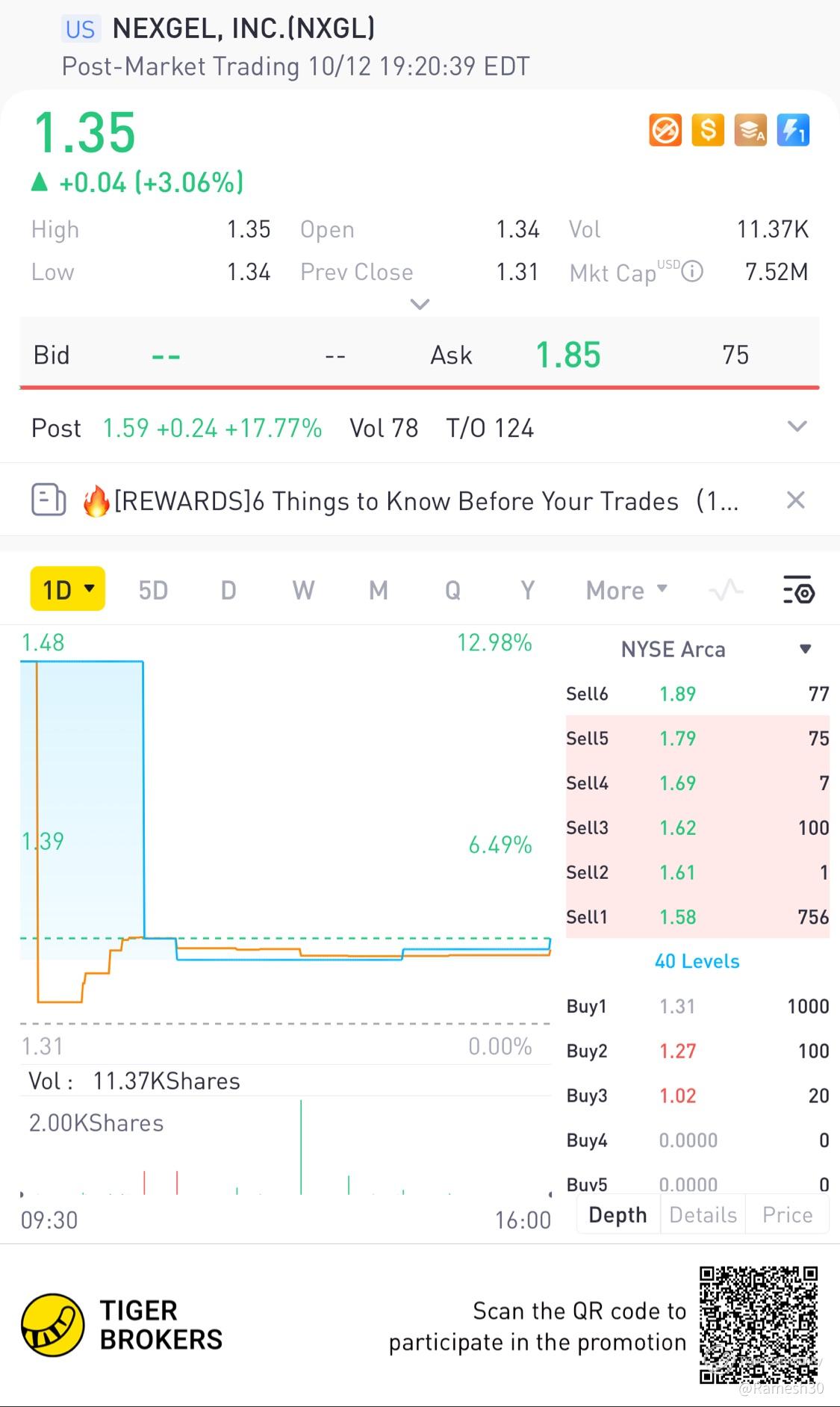This screenshot has height=1407, width=840.
Task: Open the 1D timeframe dropdown
Action: tap(68, 589)
